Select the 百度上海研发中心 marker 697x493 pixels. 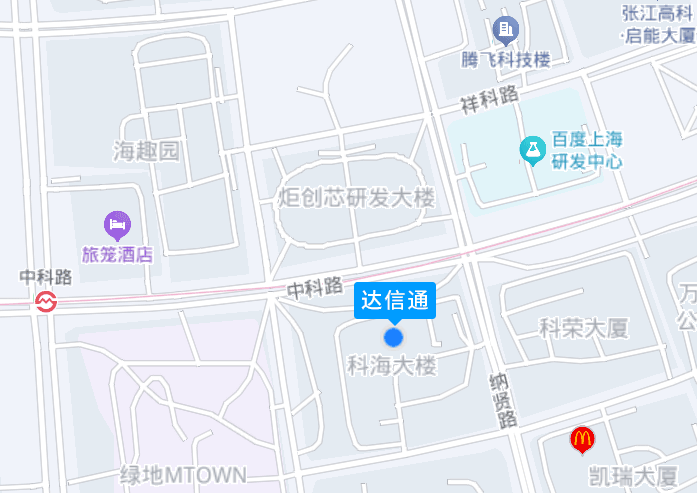(x=532, y=151)
